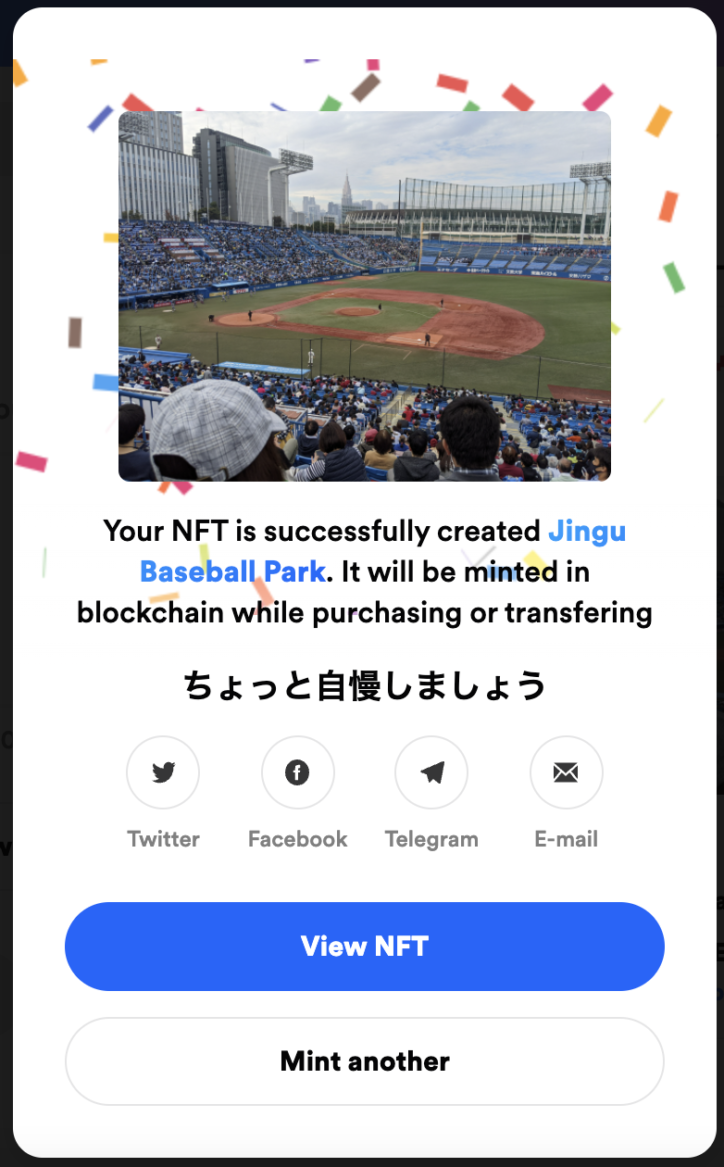Open the Jingu Baseball Park link
Image resolution: width=724 pixels, height=1167 pixels.
(x=232, y=572)
